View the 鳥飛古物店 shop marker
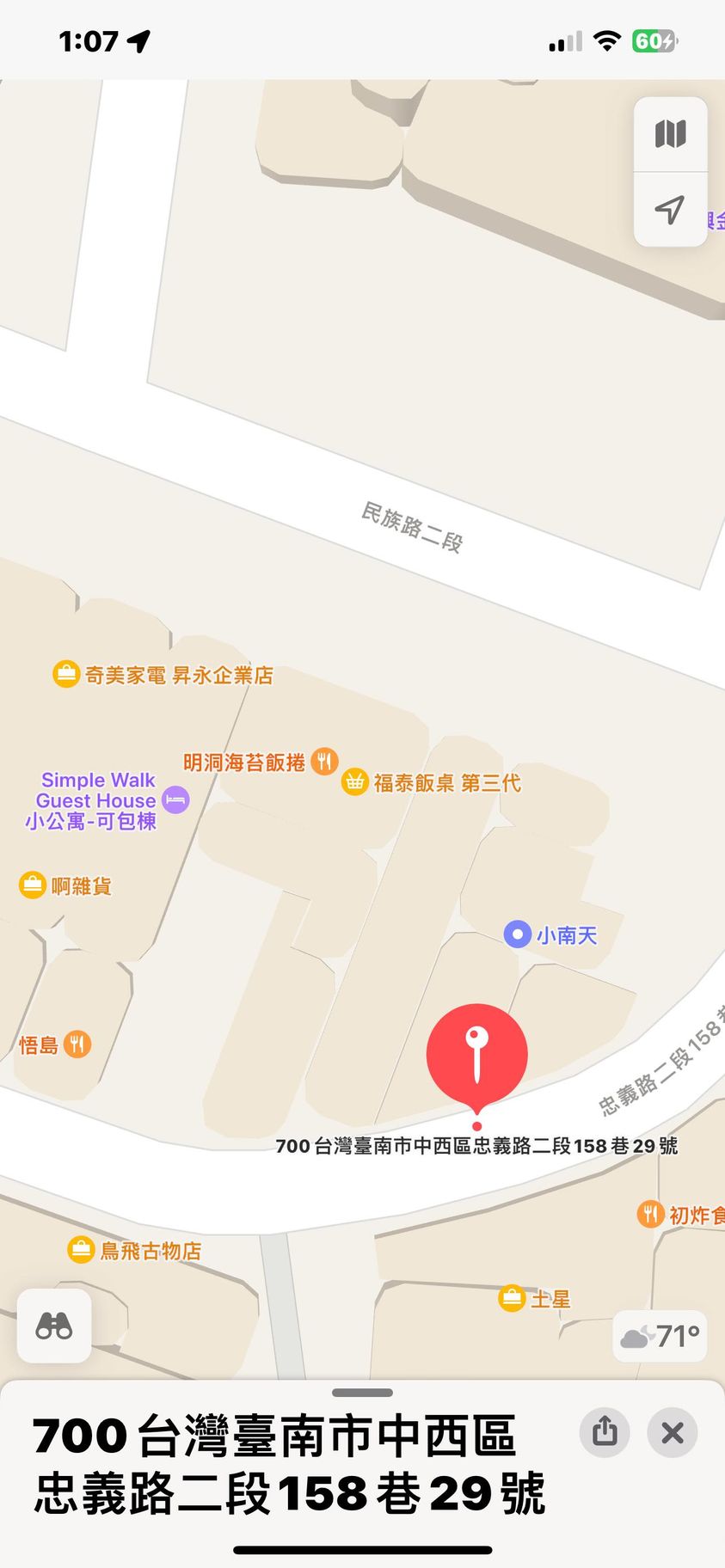This screenshot has width=725, height=1568. [81, 1250]
